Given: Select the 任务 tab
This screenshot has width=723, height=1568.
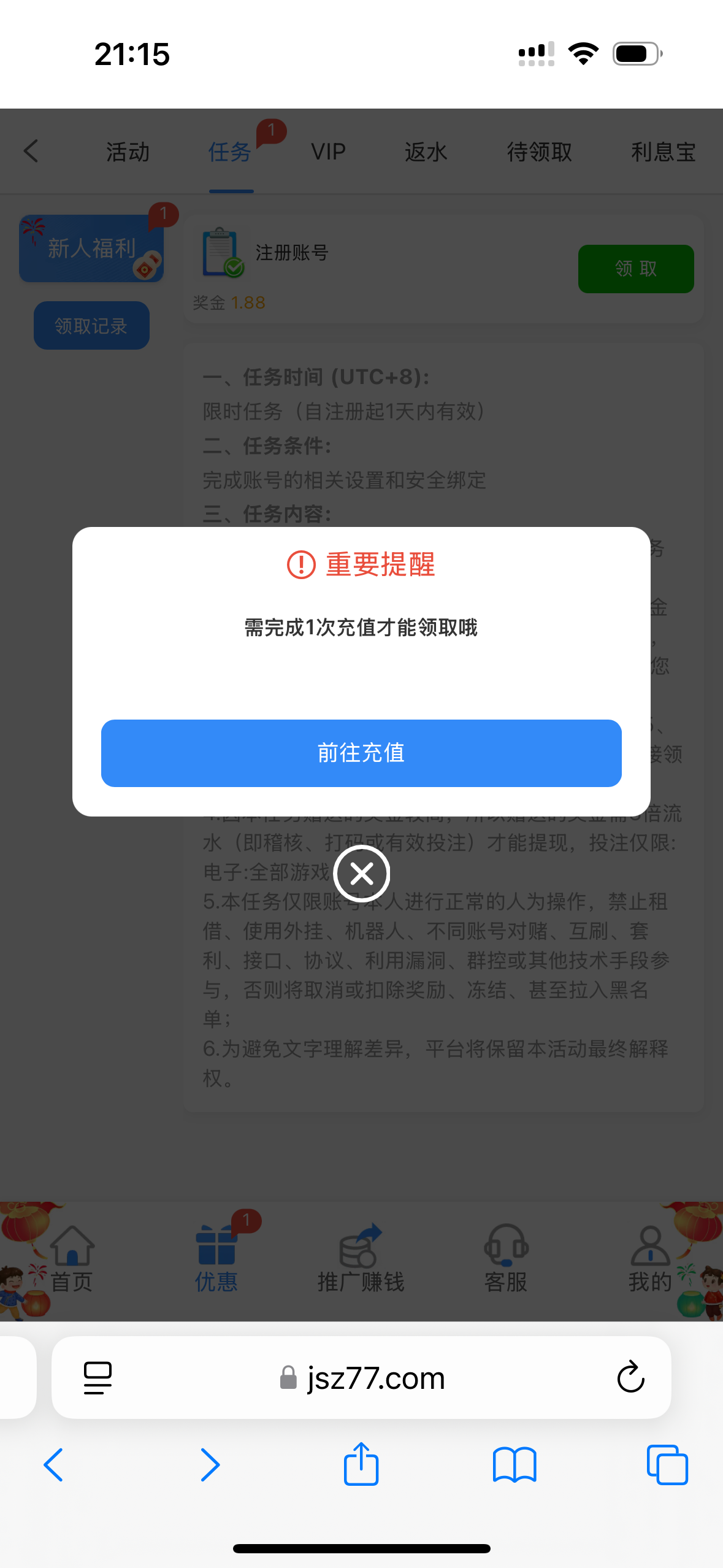Looking at the screenshot, I should 230,152.
